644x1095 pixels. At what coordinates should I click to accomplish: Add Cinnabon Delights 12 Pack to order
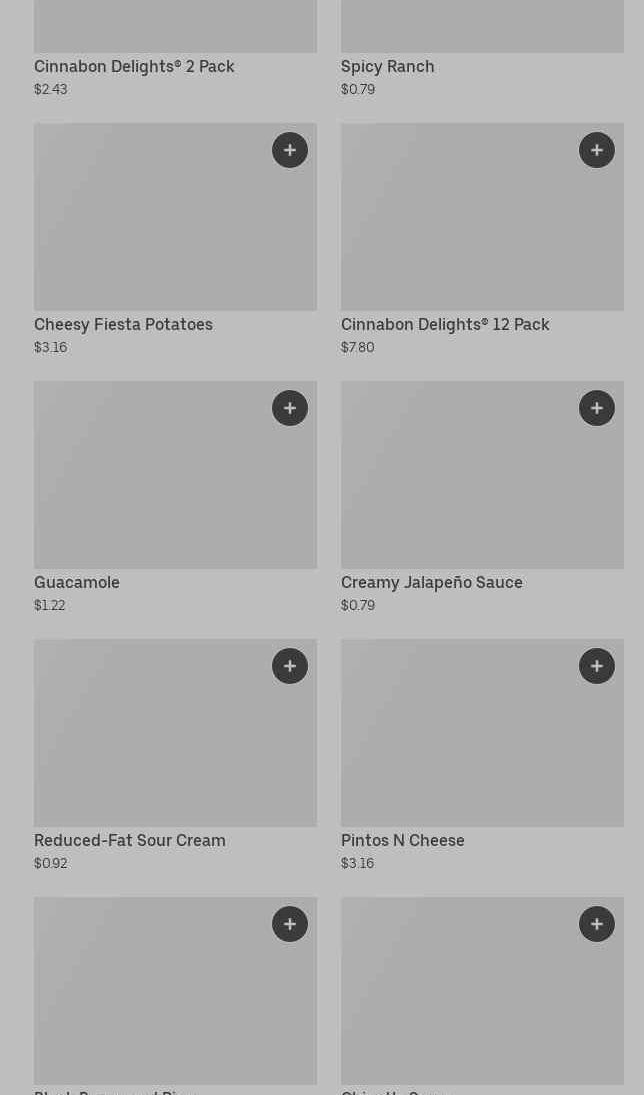click(597, 150)
